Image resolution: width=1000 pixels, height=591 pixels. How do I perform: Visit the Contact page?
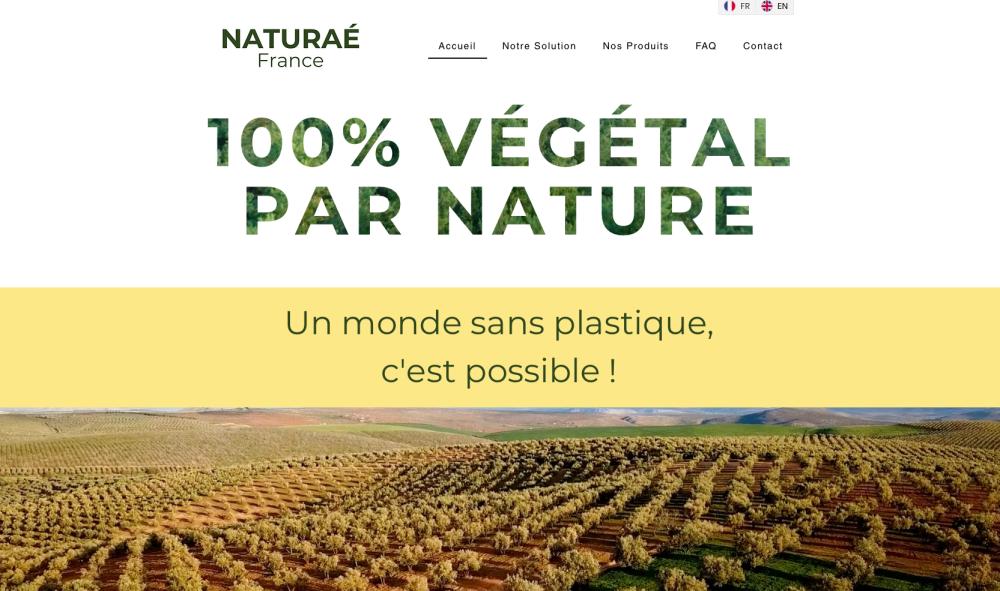(x=762, y=46)
